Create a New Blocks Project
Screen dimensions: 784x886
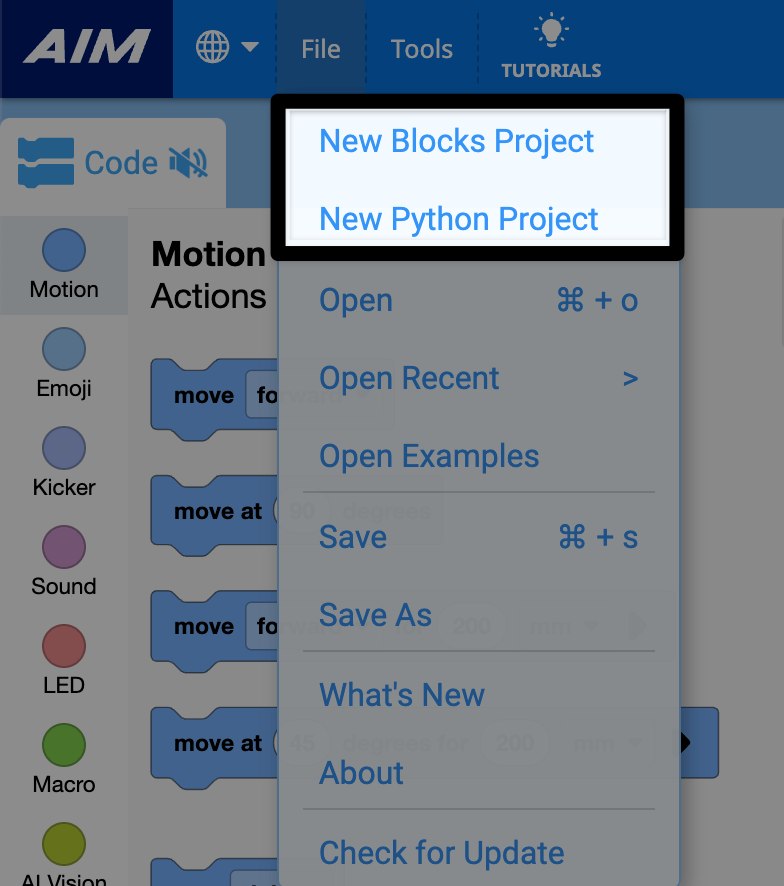[x=456, y=141]
